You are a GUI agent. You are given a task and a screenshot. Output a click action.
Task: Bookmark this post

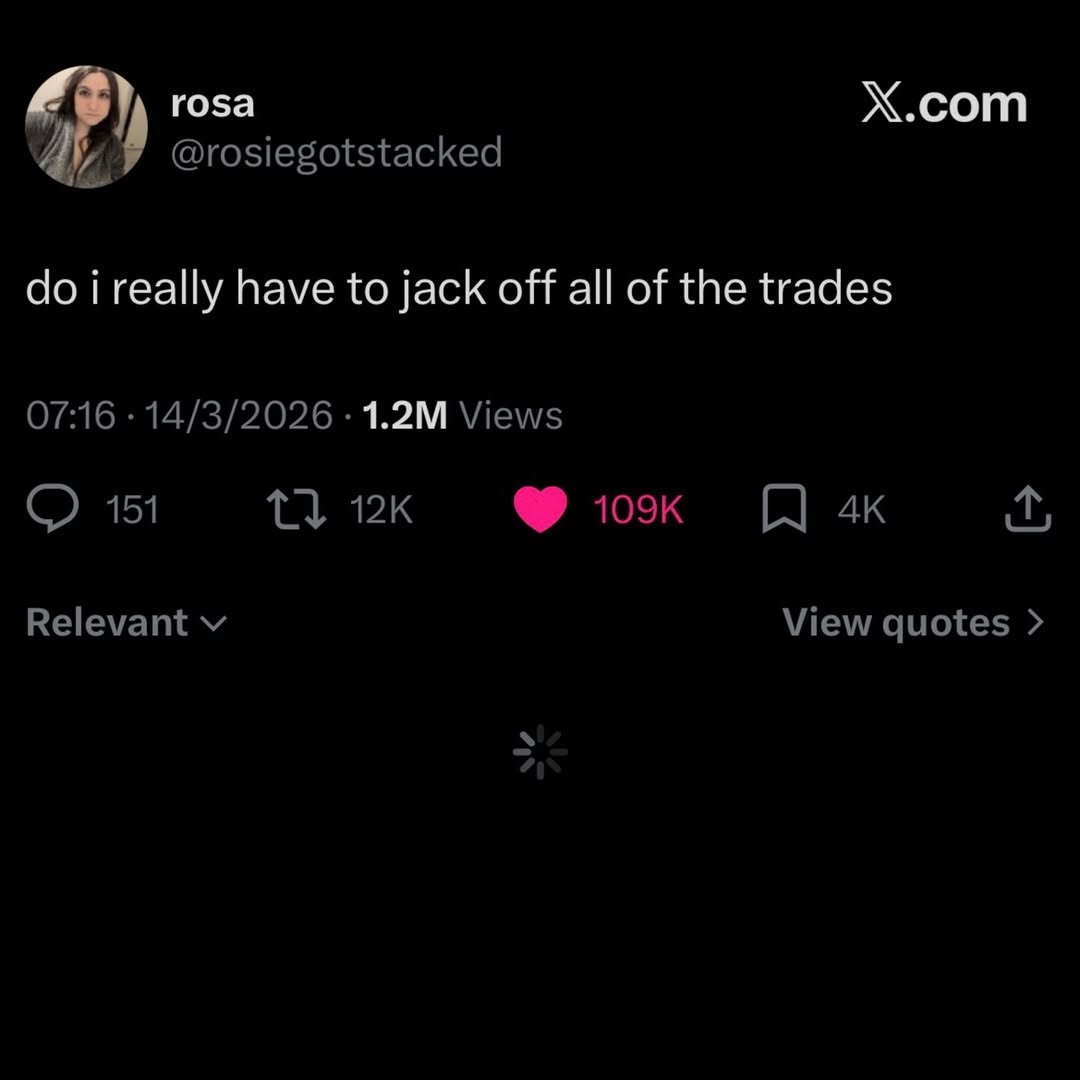coord(784,510)
